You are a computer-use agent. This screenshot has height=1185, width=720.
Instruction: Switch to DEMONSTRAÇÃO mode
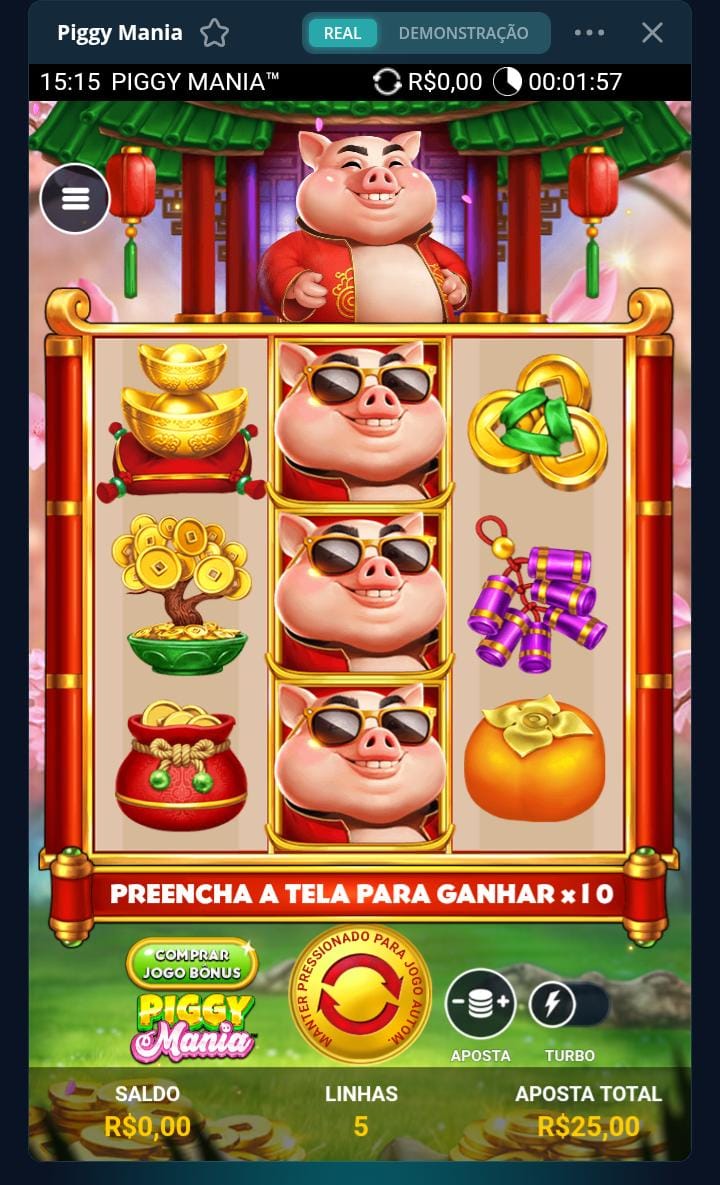click(x=463, y=33)
